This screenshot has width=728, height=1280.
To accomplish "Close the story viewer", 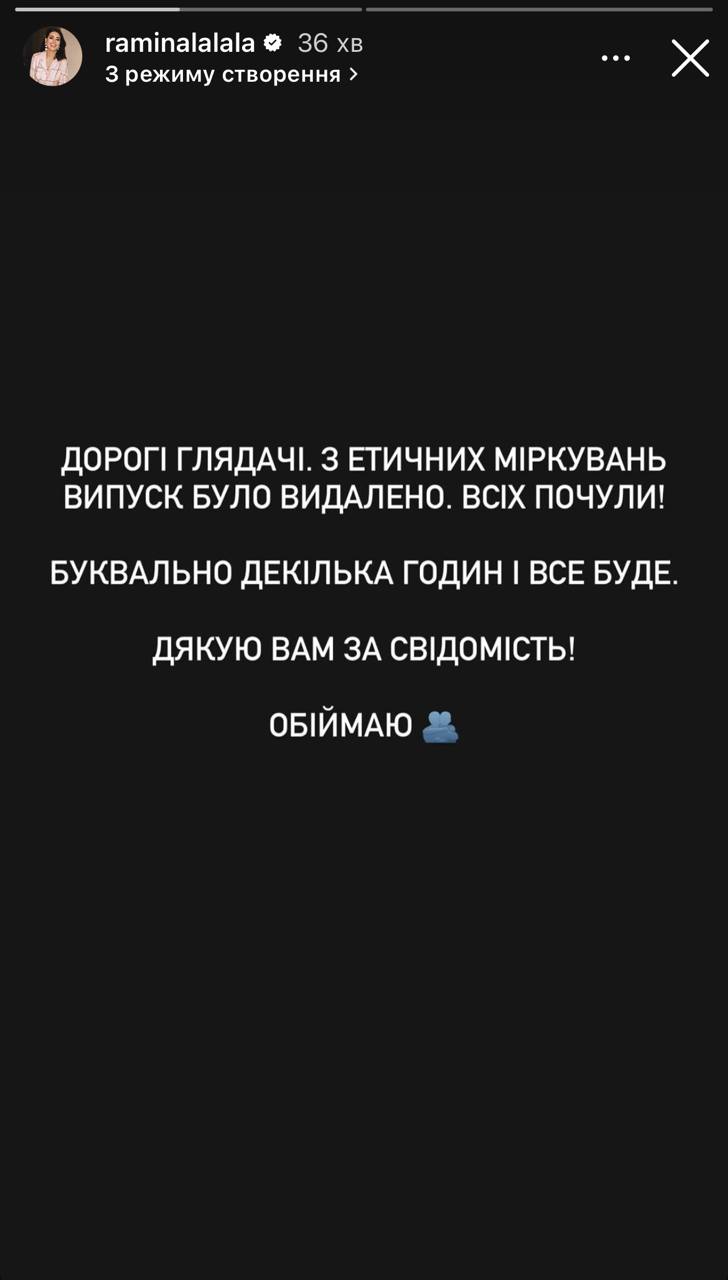I will coord(690,58).
